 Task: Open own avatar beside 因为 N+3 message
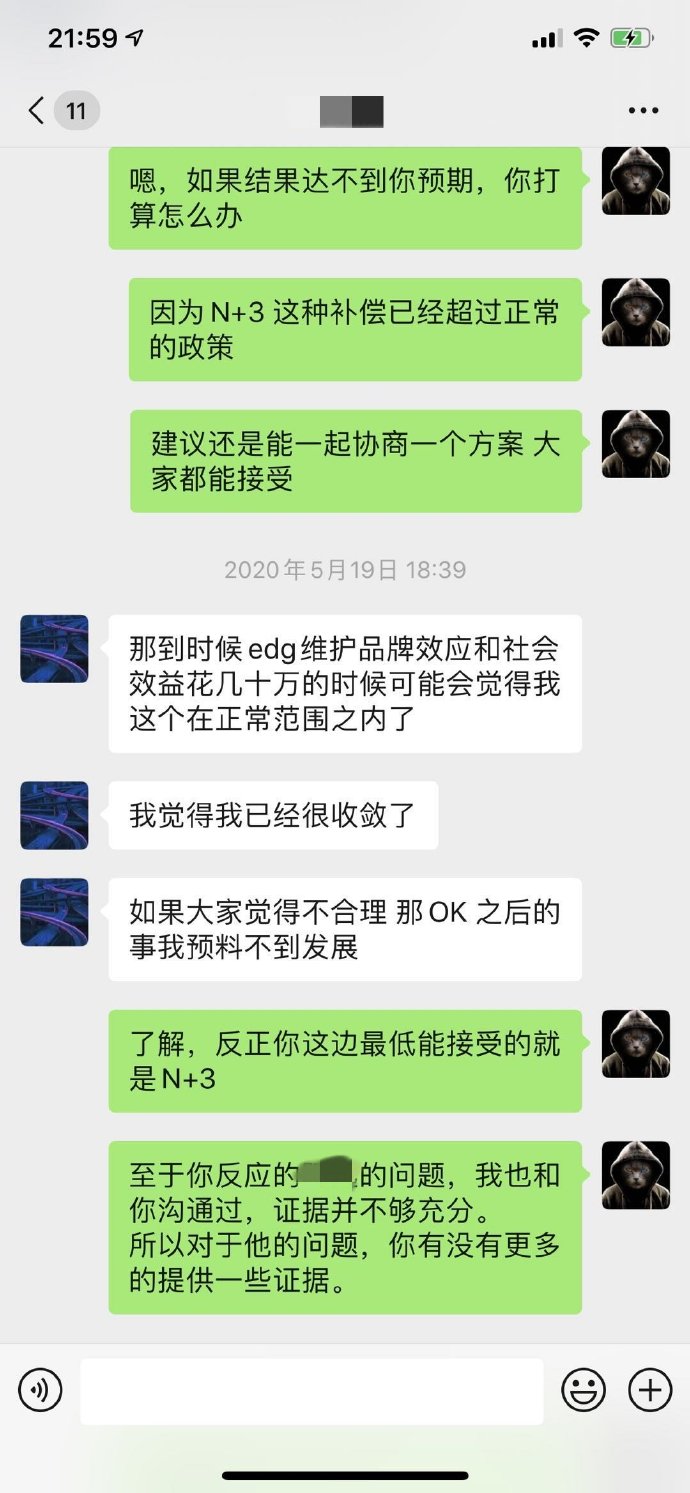(635, 312)
